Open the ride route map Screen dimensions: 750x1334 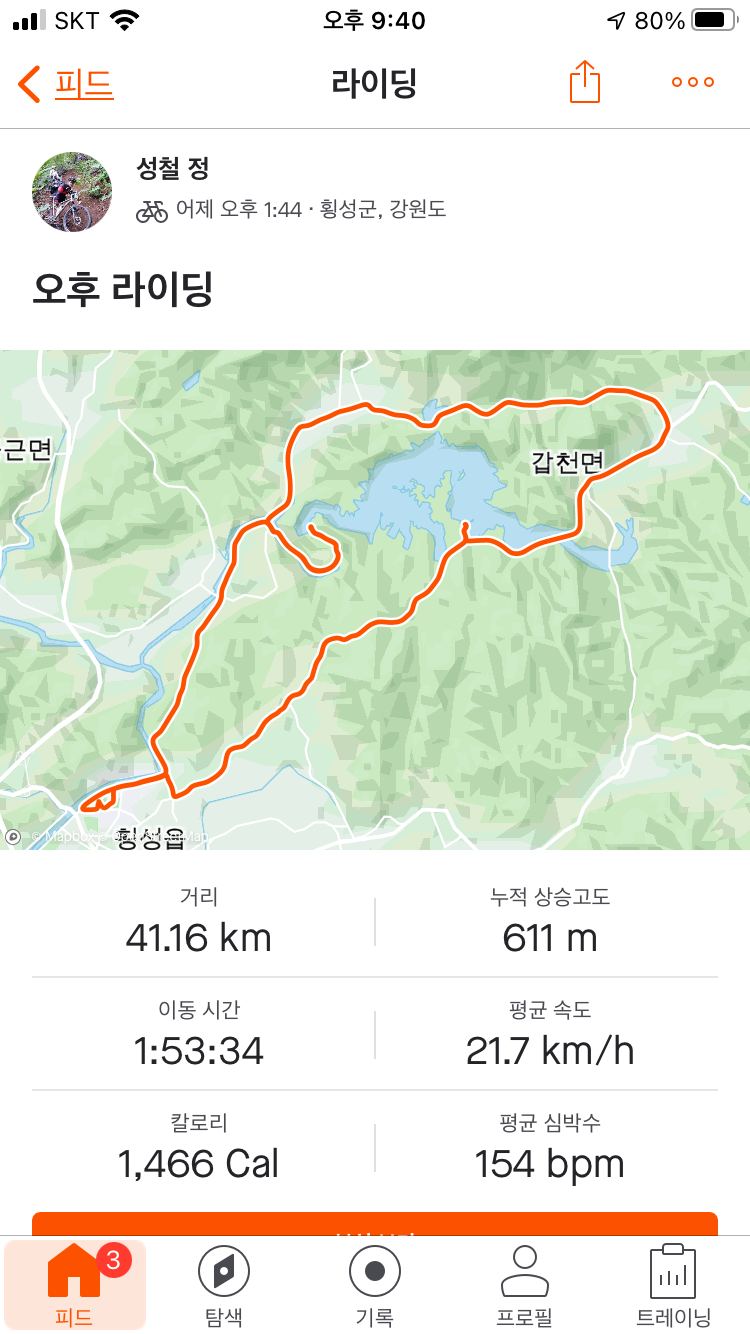[375, 600]
